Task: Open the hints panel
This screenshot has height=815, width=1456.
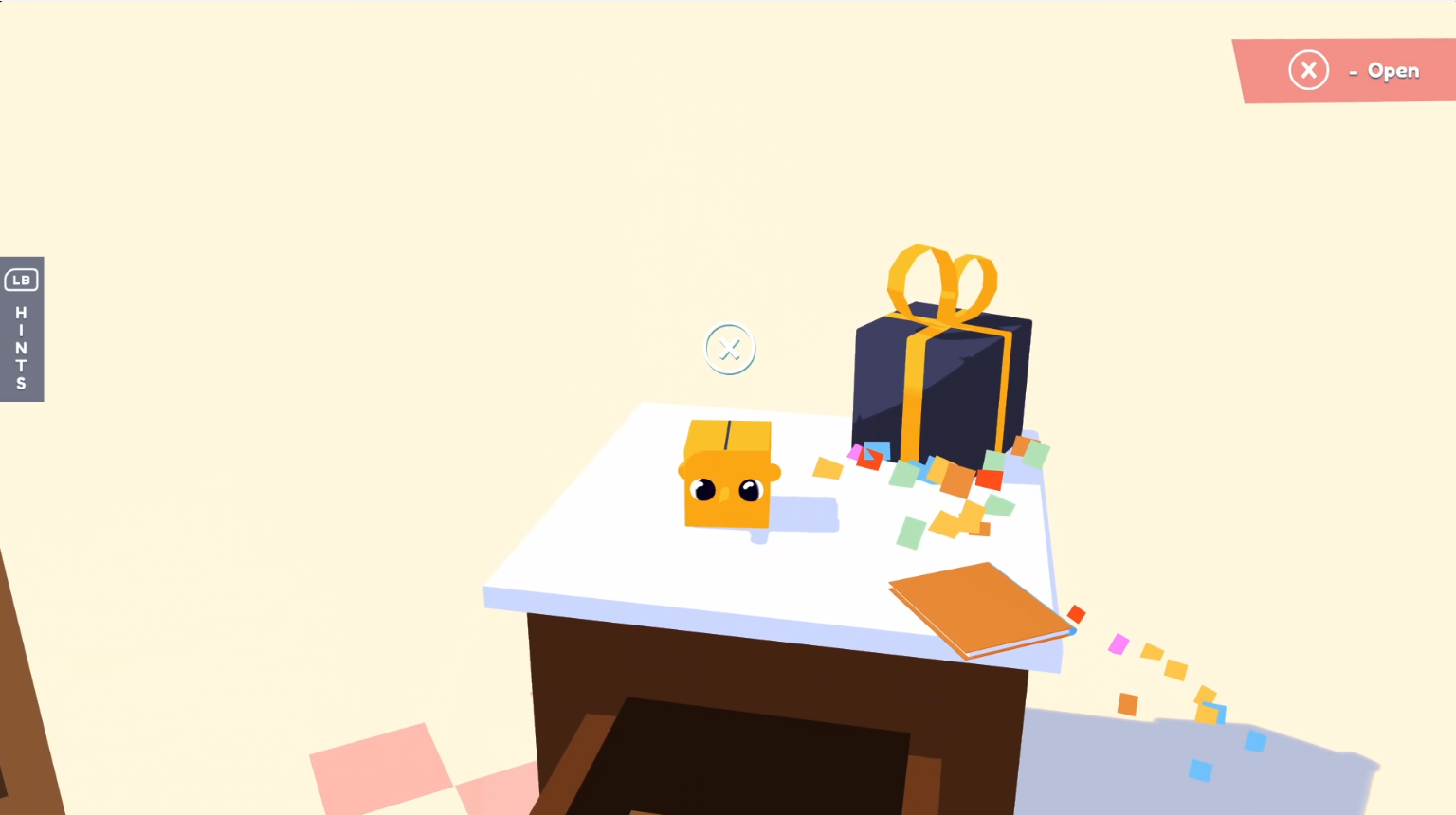Action: point(22,329)
